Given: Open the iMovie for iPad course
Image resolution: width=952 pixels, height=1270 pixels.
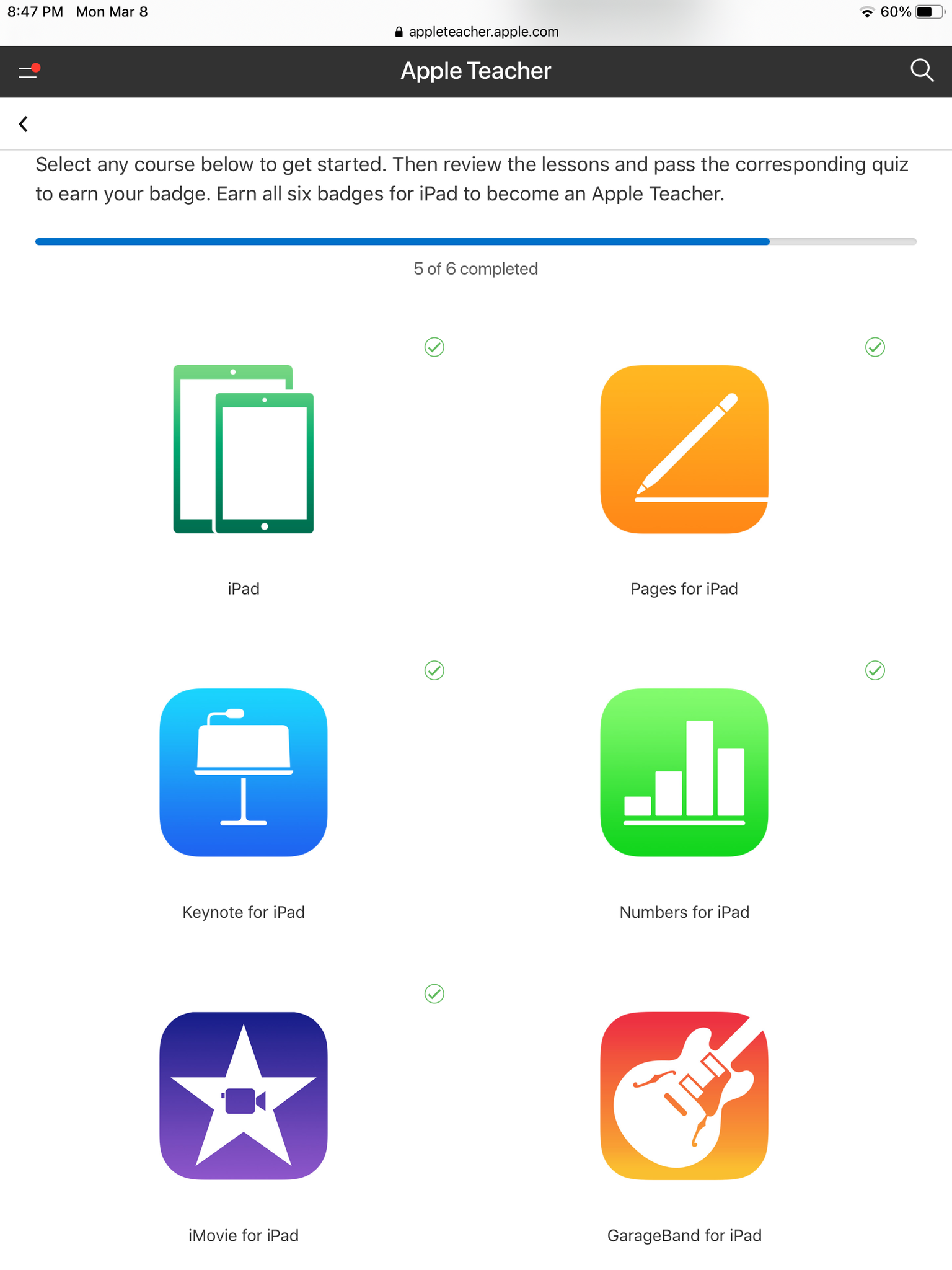Looking at the screenshot, I should click(244, 1096).
